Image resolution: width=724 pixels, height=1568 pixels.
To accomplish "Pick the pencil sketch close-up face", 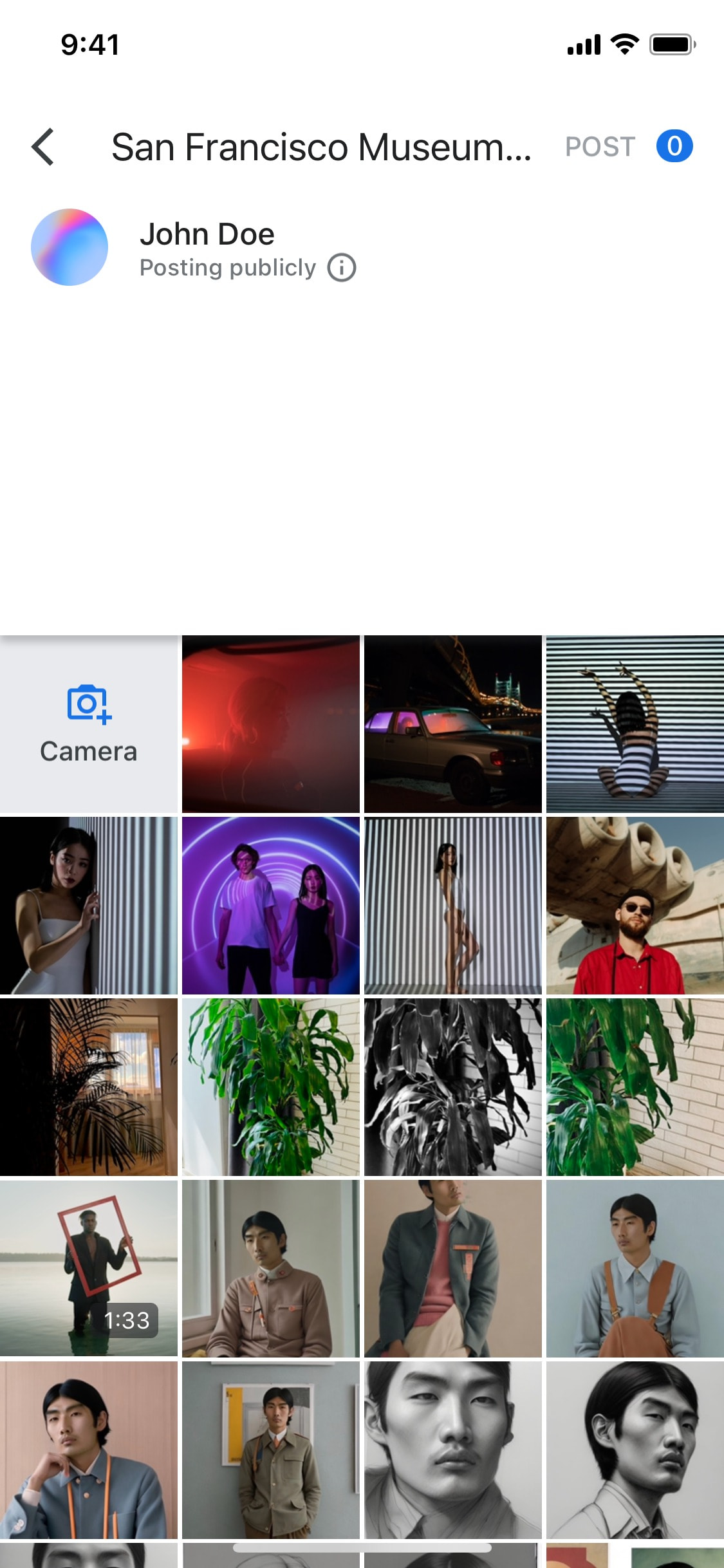I will (453, 1450).
